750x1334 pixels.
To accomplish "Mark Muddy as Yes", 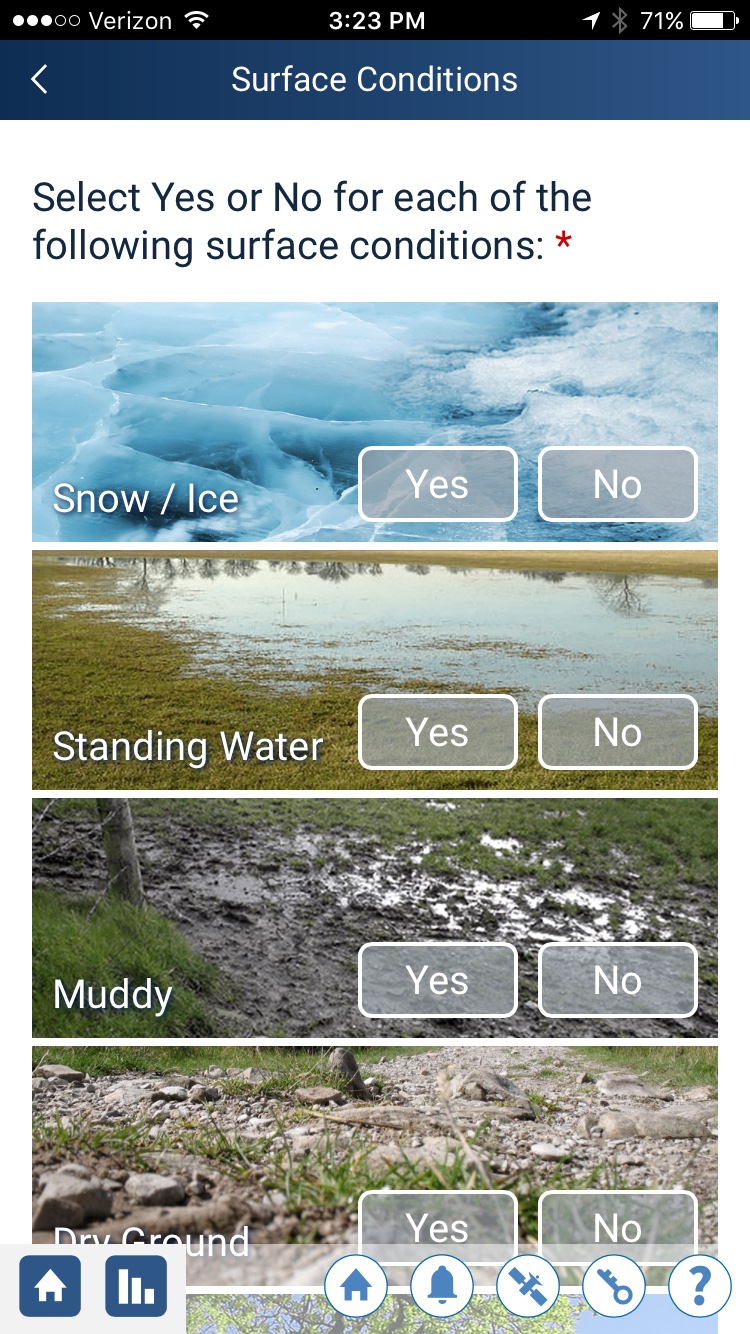I will tap(438, 980).
